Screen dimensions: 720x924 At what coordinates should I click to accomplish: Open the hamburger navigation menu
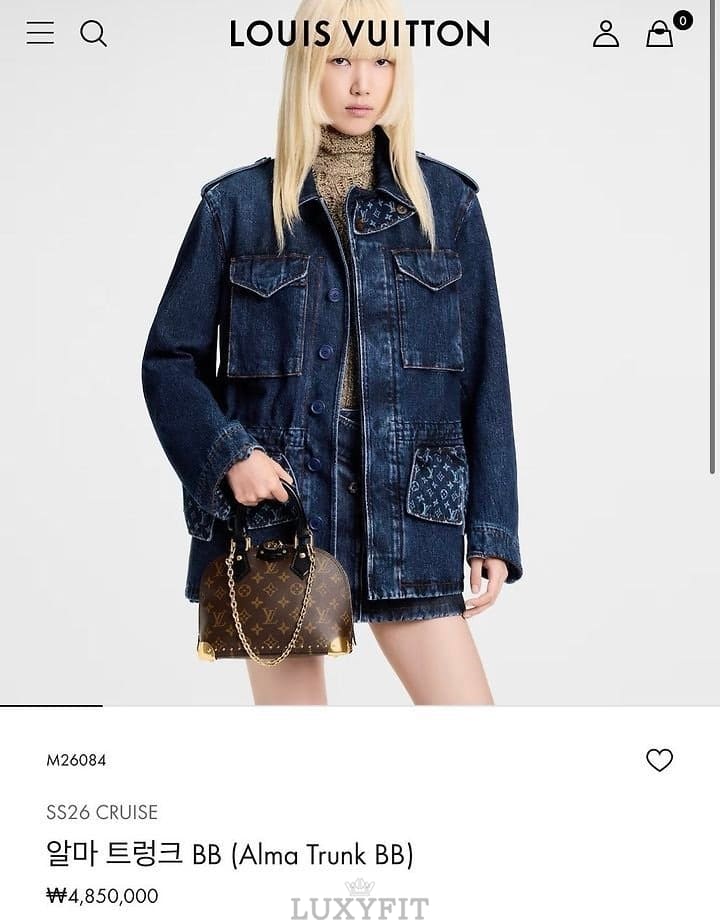[40, 33]
